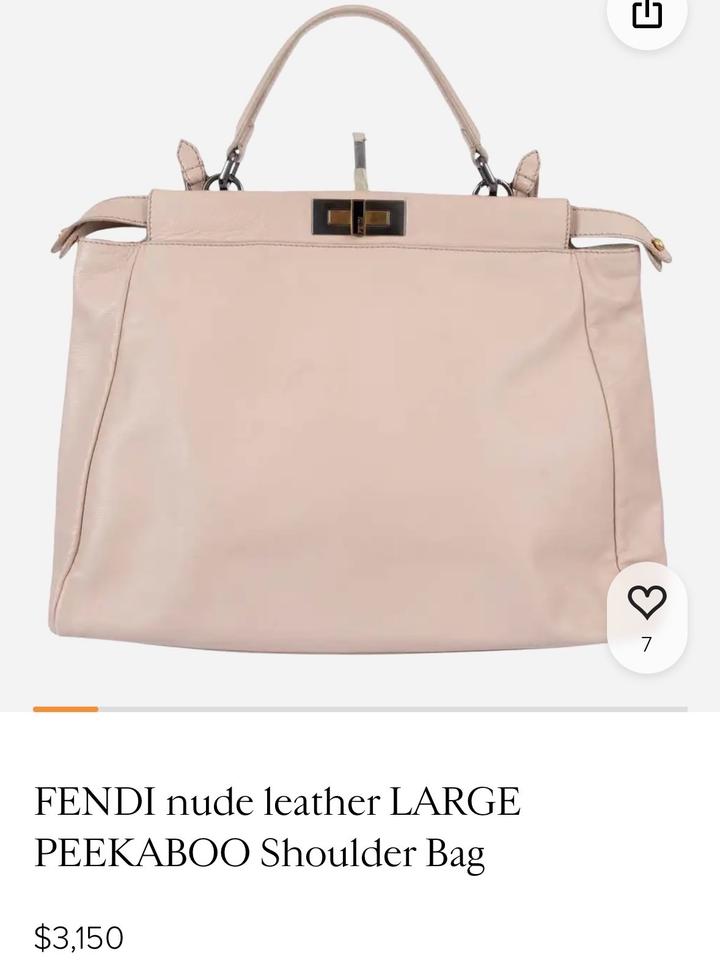This screenshot has width=720, height=975.
Task: Share this Fendi Peekaboo listing
Action: pyautogui.click(x=647, y=14)
